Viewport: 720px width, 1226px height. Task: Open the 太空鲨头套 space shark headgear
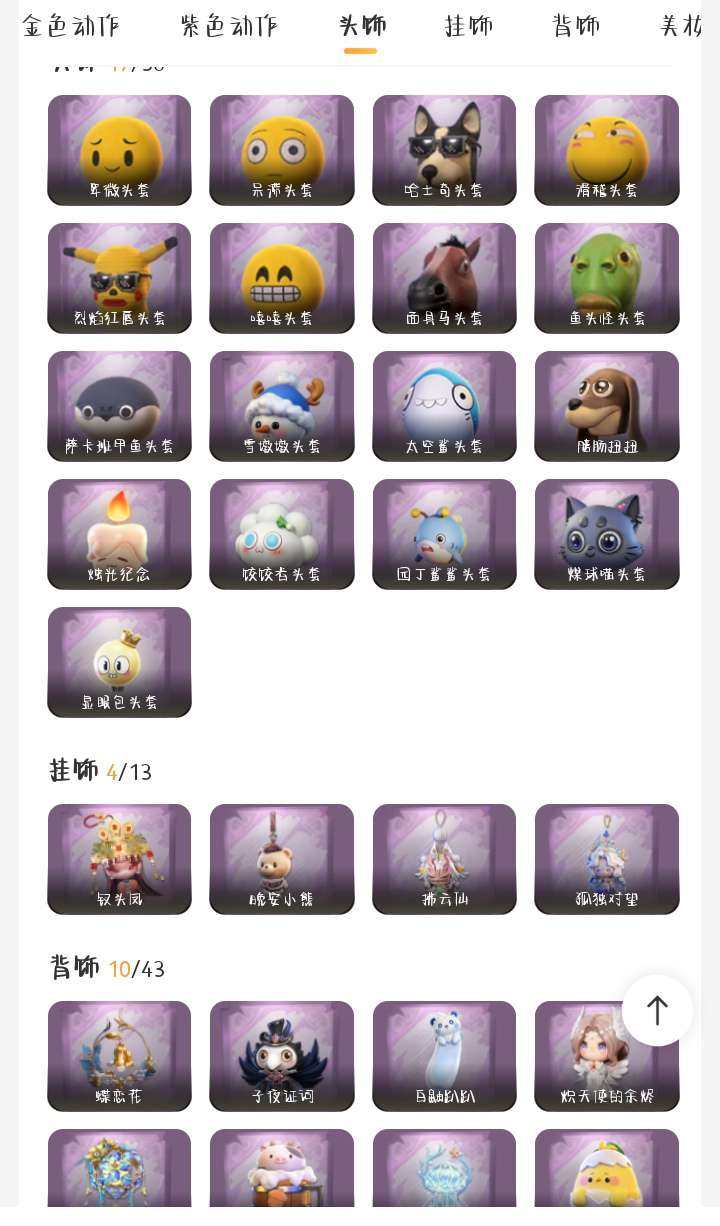[x=444, y=406]
